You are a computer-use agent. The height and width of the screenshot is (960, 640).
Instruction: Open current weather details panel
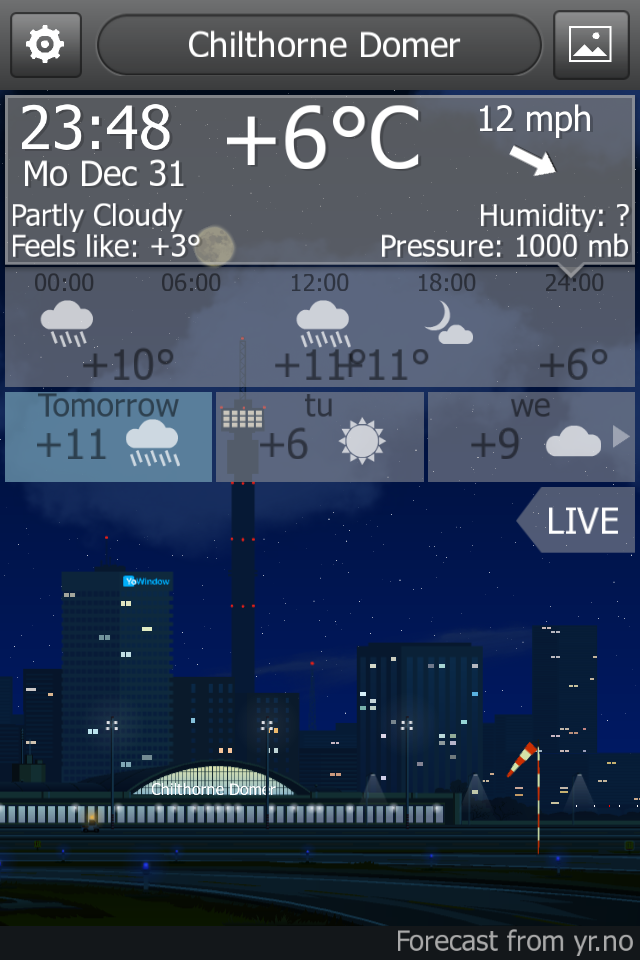tap(319, 180)
